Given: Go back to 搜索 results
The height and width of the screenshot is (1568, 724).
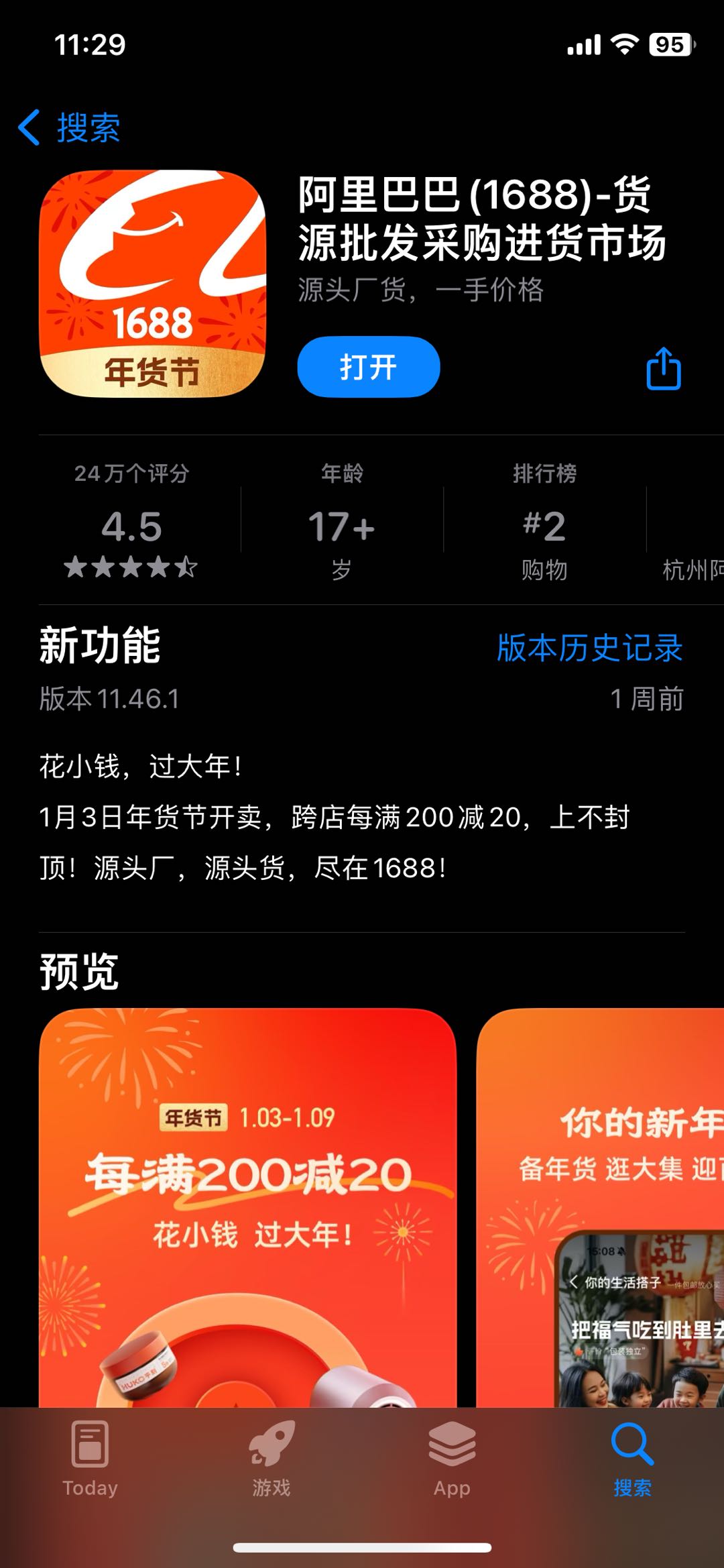Looking at the screenshot, I should (x=70, y=127).
